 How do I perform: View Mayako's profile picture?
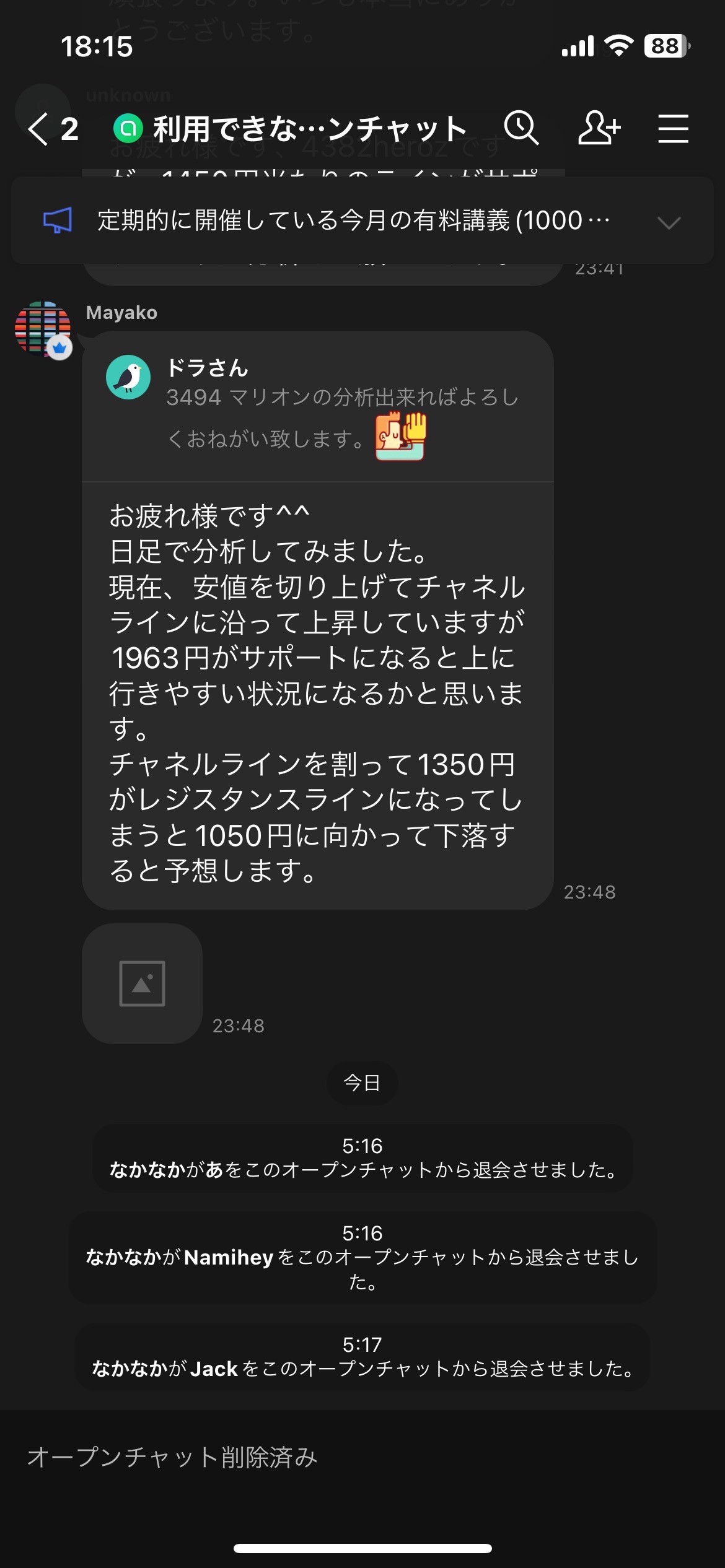[x=43, y=329]
